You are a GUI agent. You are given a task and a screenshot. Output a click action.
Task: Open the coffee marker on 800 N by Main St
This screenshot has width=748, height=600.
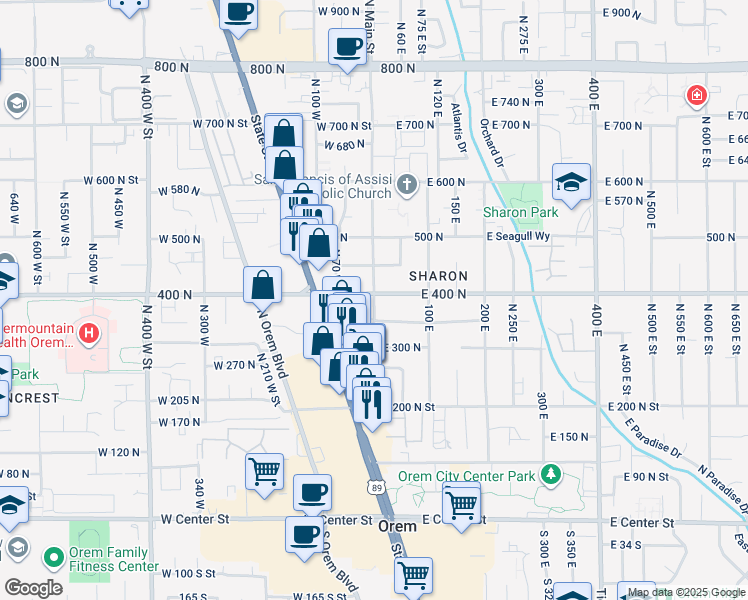[x=347, y=50]
